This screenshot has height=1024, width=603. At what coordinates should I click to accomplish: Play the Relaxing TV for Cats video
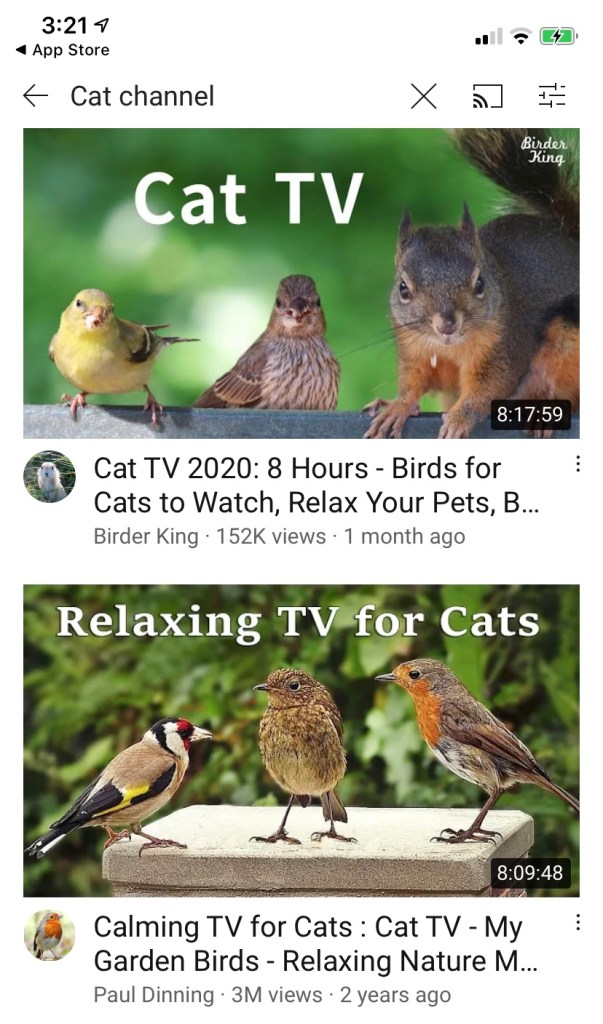[x=301, y=740]
